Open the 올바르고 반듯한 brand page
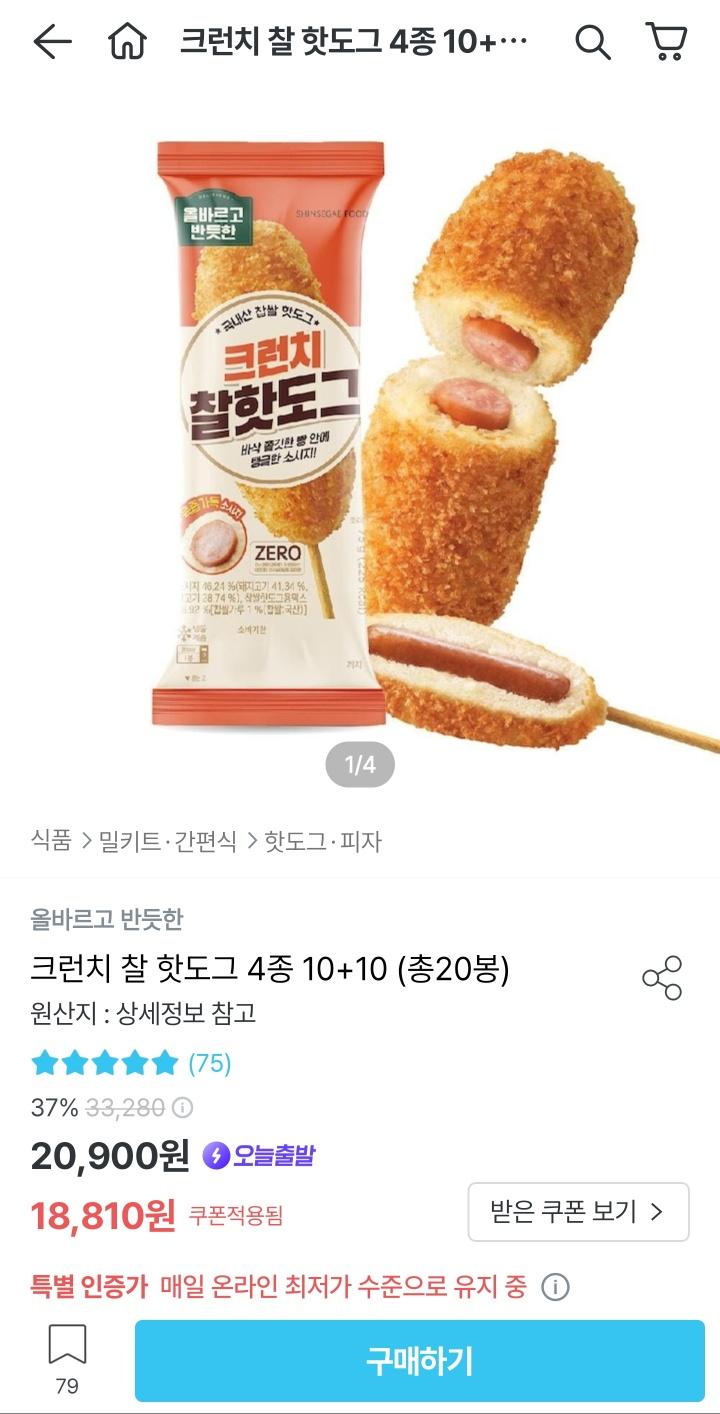720x1414 pixels. tap(106, 919)
